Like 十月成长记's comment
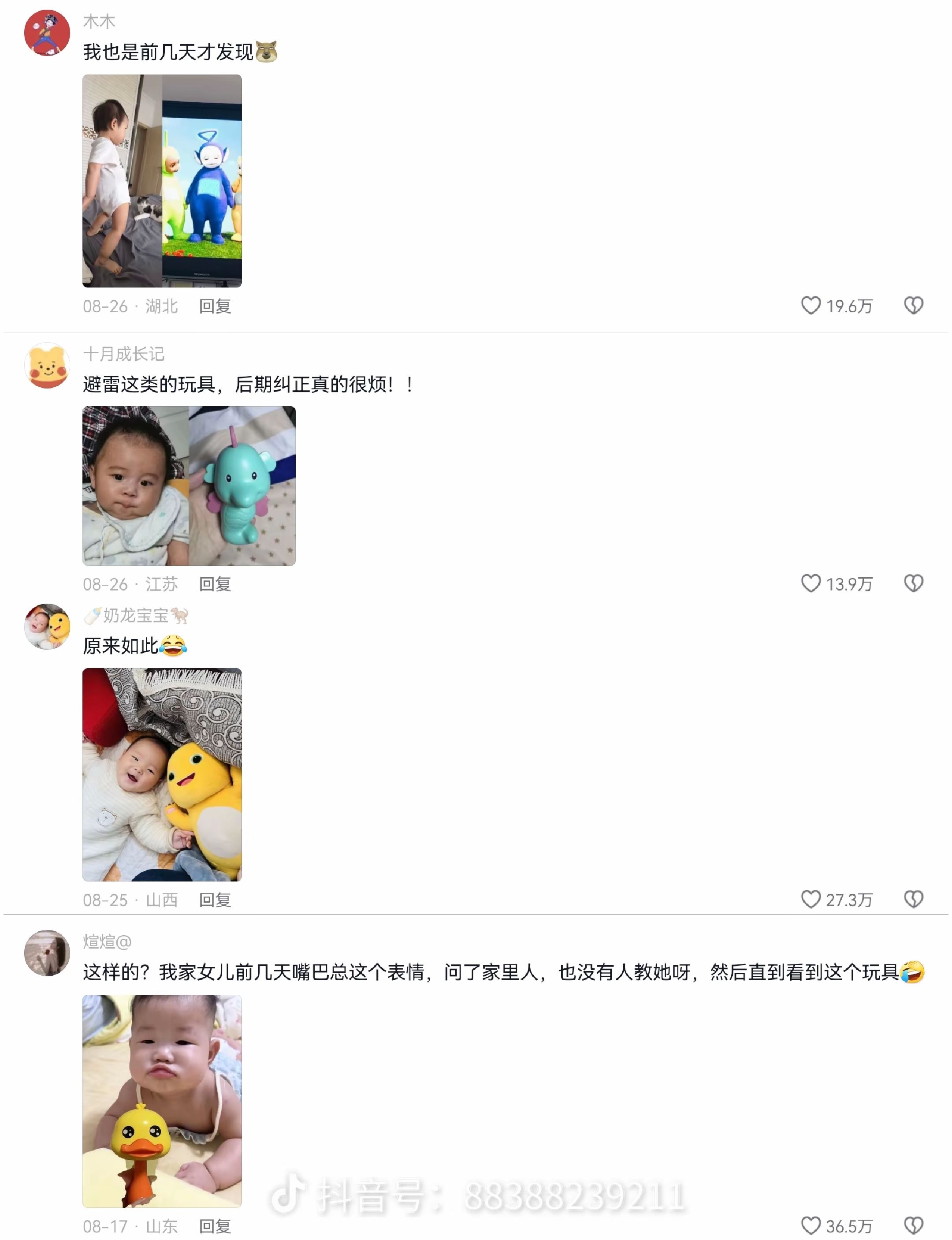The width and height of the screenshot is (952, 1240). click(811, 583)
